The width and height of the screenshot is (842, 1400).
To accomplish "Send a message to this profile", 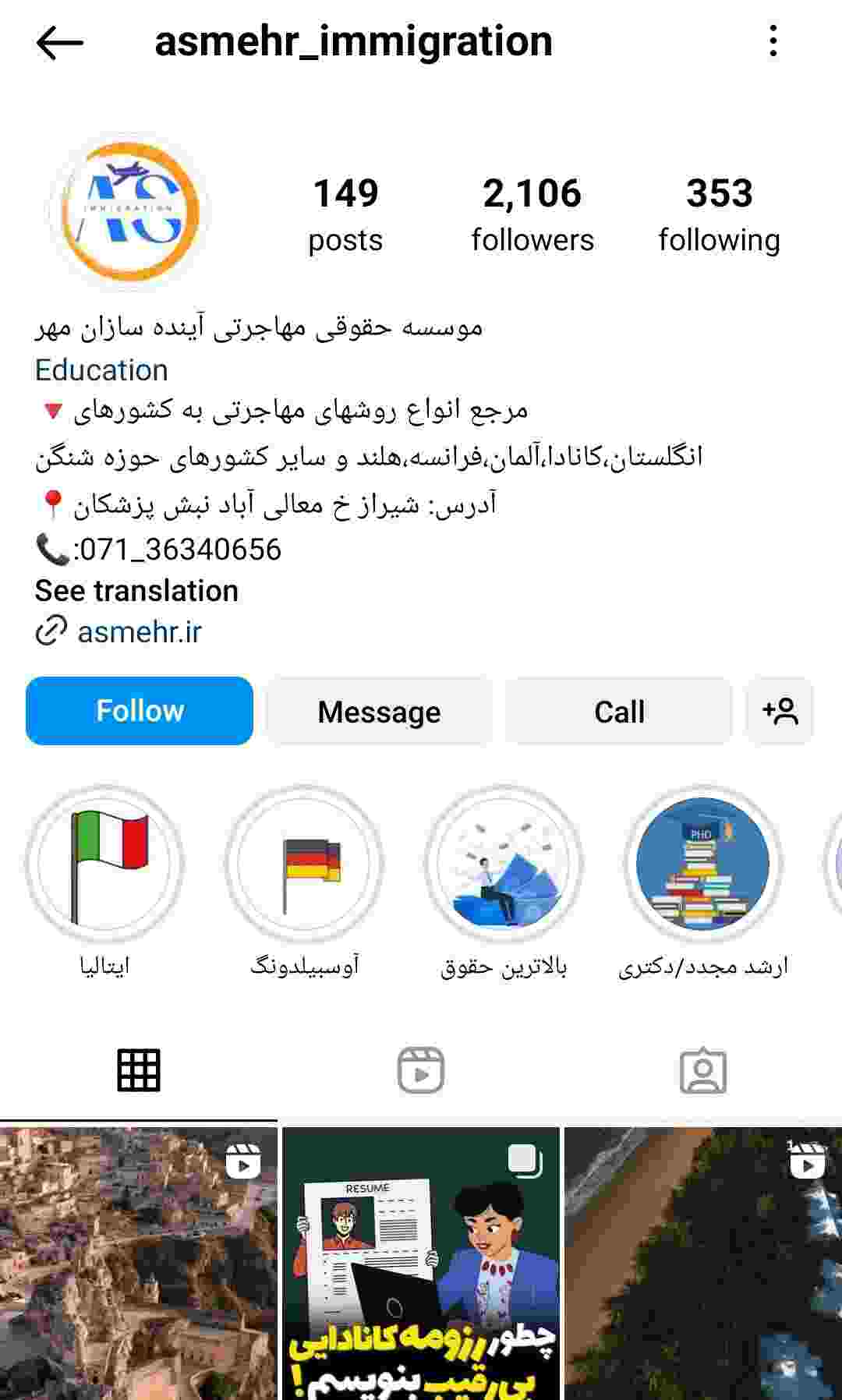I will pyautogui.click(x=379, y=711).
